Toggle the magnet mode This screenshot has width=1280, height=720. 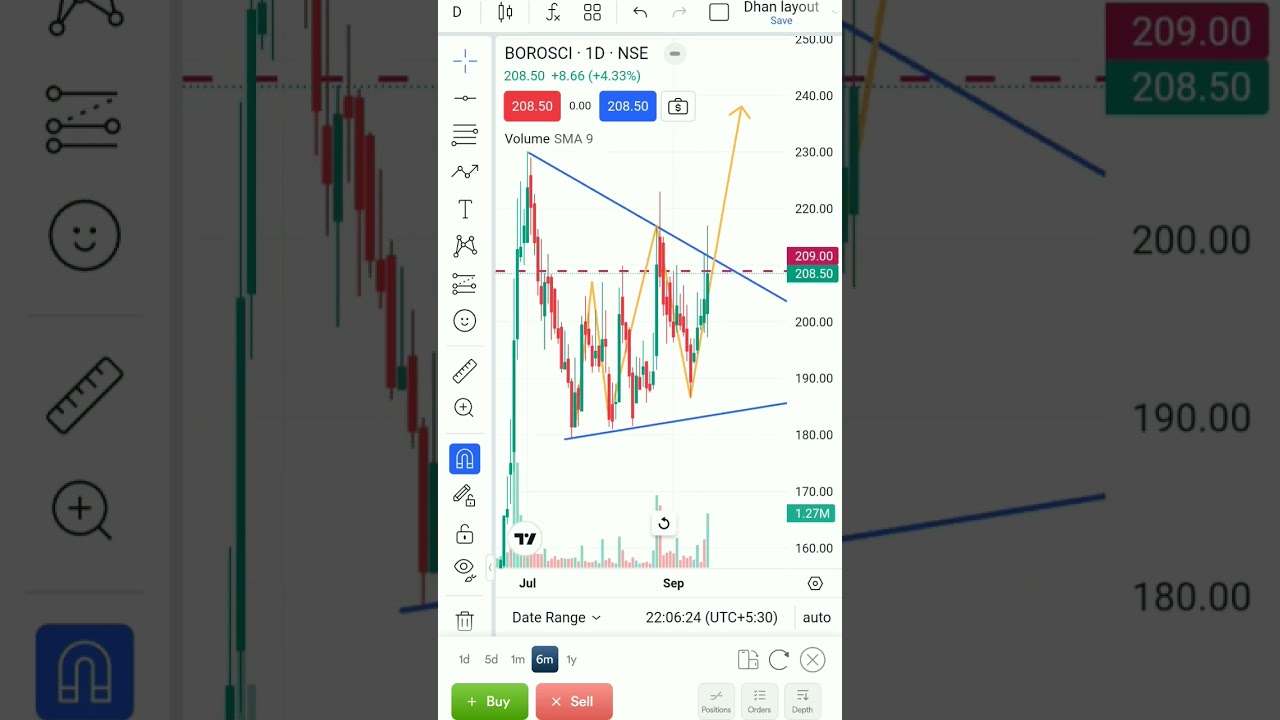(x=465, y=459)
